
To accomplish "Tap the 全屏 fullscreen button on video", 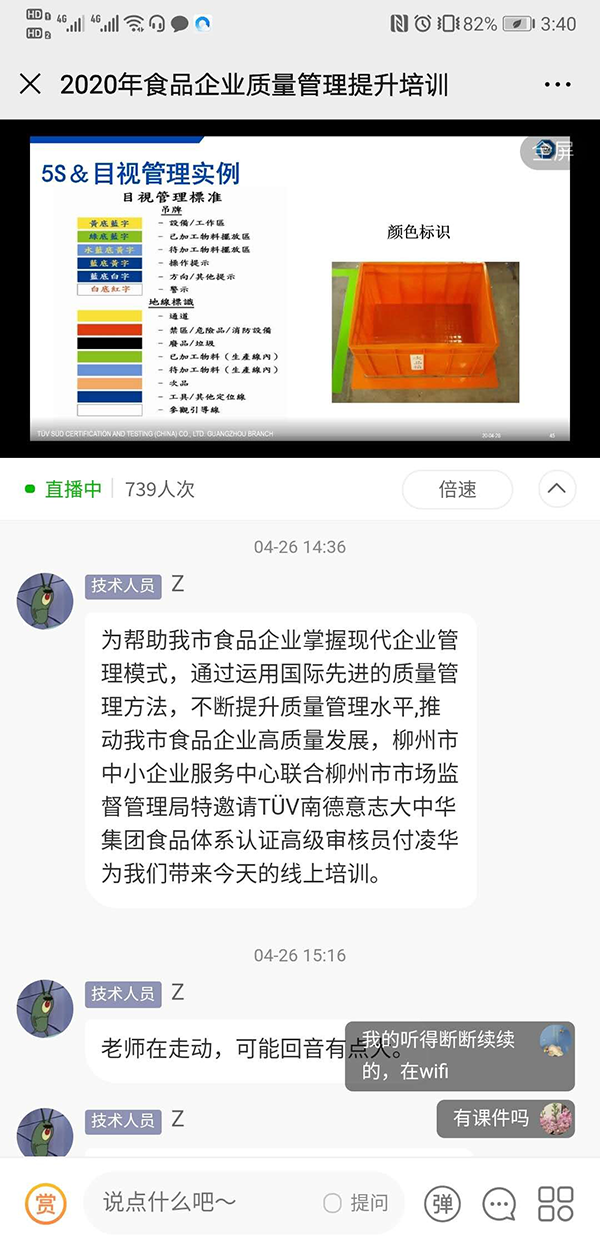I will click(552, 151).
